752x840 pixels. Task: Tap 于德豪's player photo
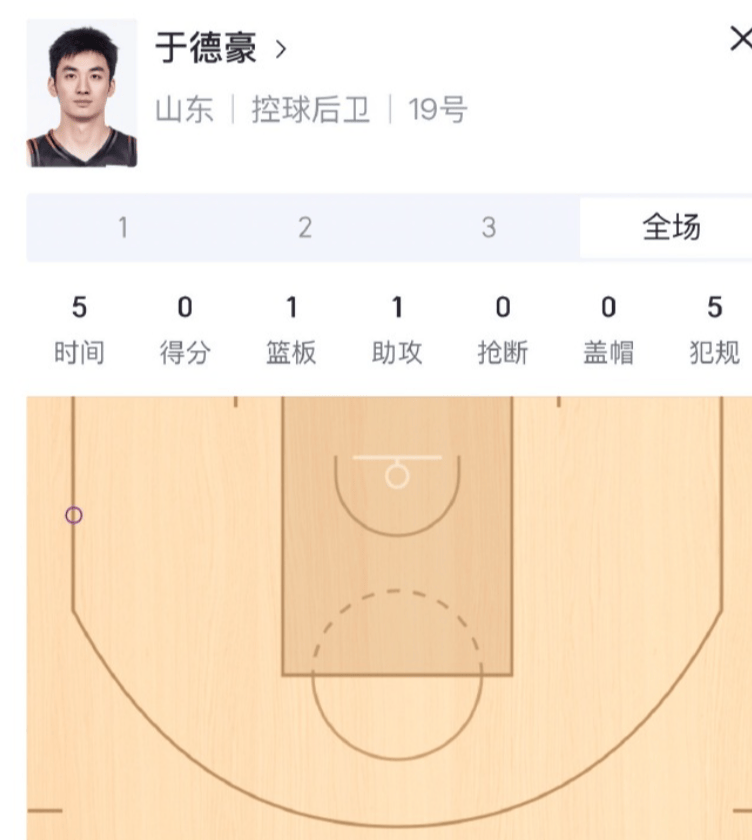coord(82,95)
